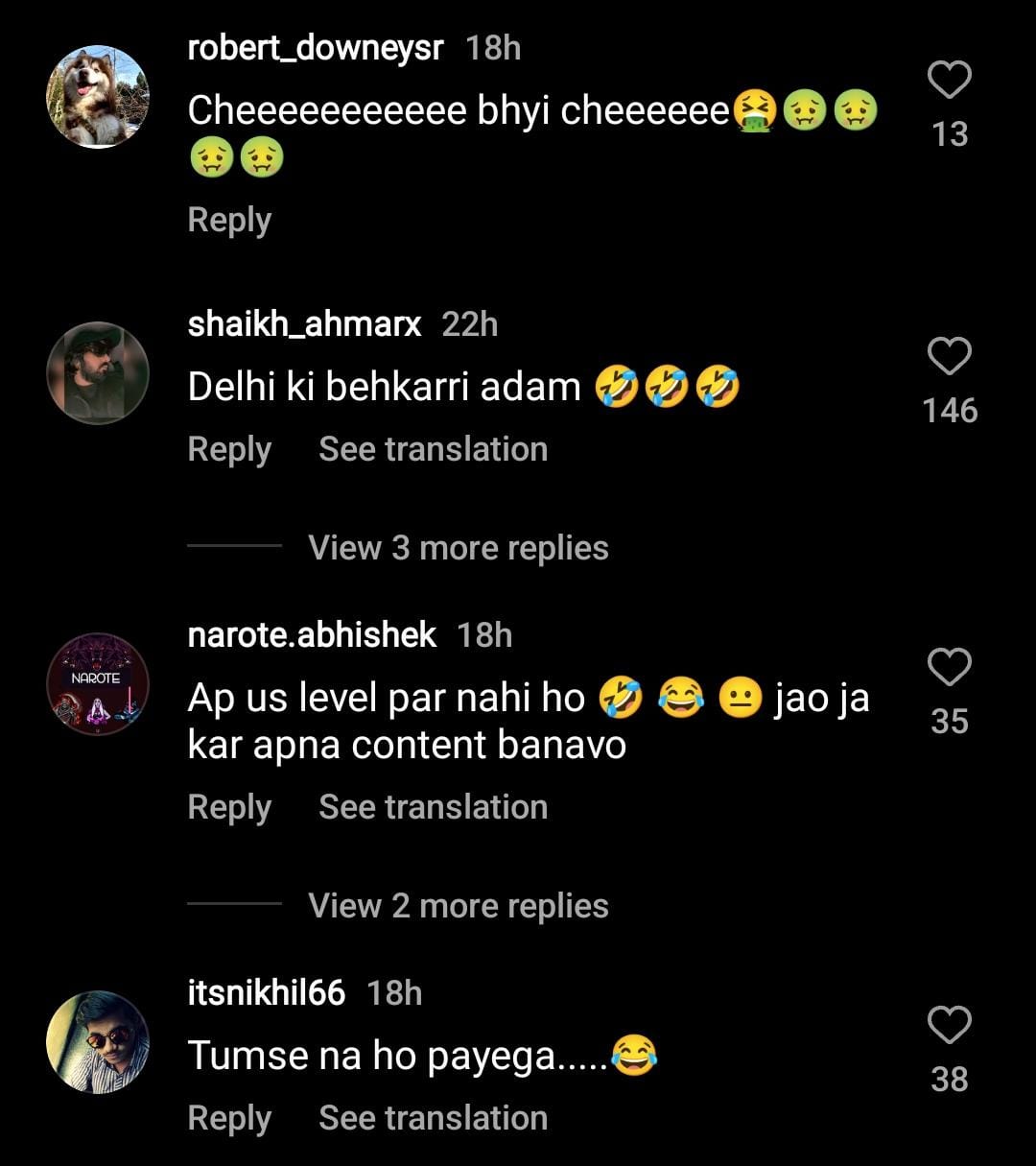Open itsnikhil66's profile picture

tap(98, 1041)
